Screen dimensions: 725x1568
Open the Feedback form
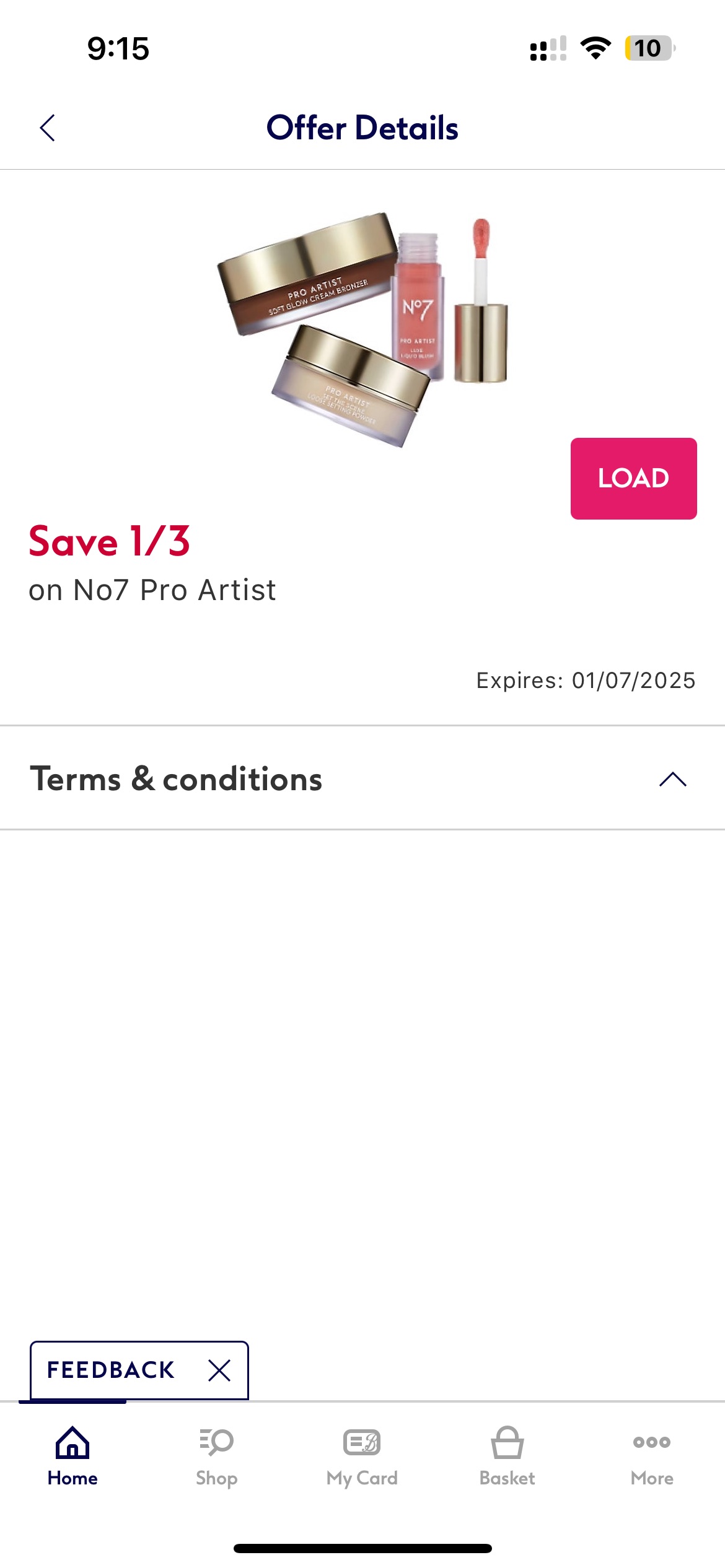[x=112, y=1370]
